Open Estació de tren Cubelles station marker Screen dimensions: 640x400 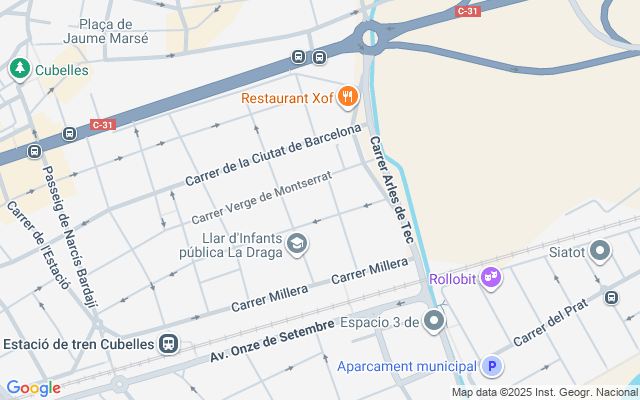[x=169, y=344]
